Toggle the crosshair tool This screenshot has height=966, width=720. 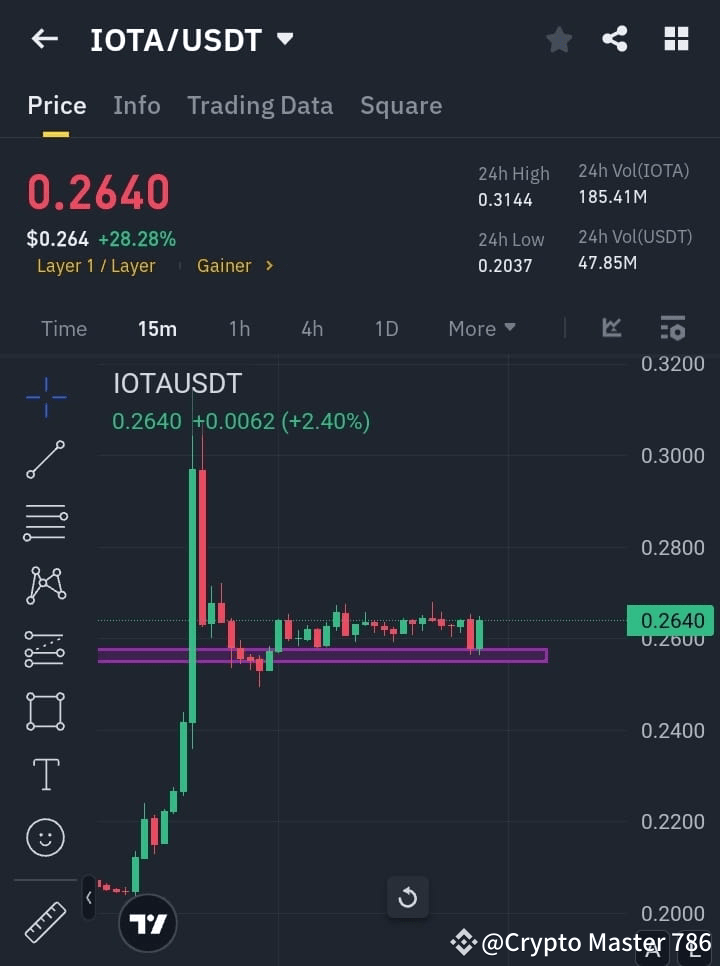45,398
